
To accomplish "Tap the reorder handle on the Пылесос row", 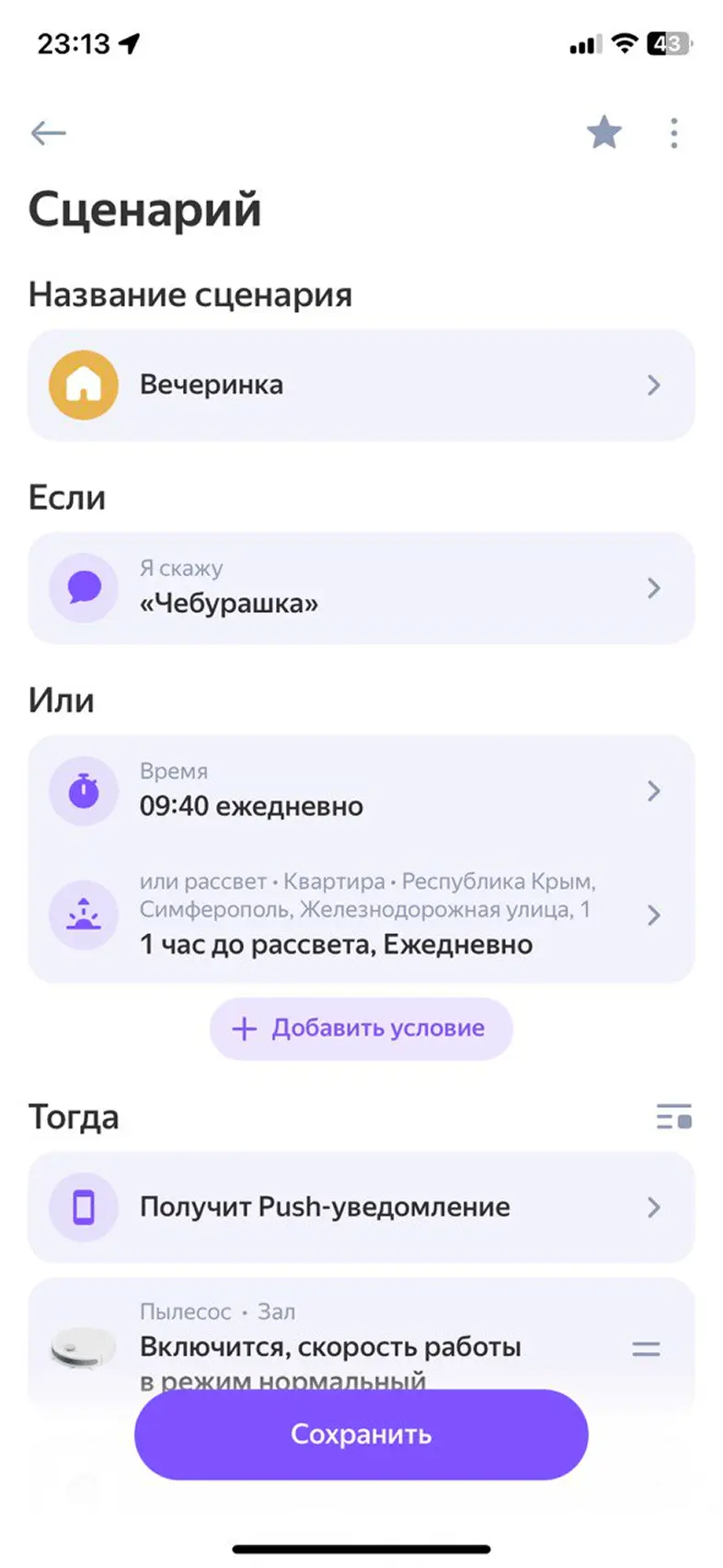I will pos(646,1349).
